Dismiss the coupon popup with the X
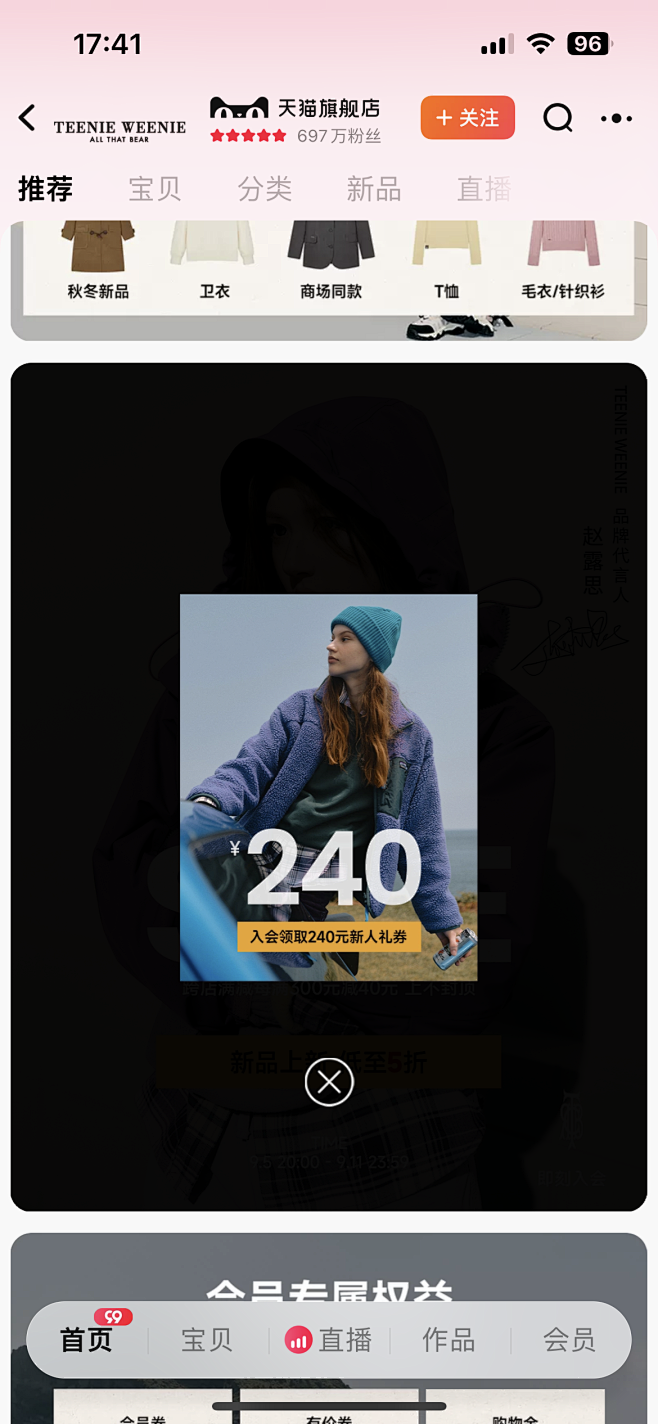658x1424 pixels. (x=329, y=1081)
